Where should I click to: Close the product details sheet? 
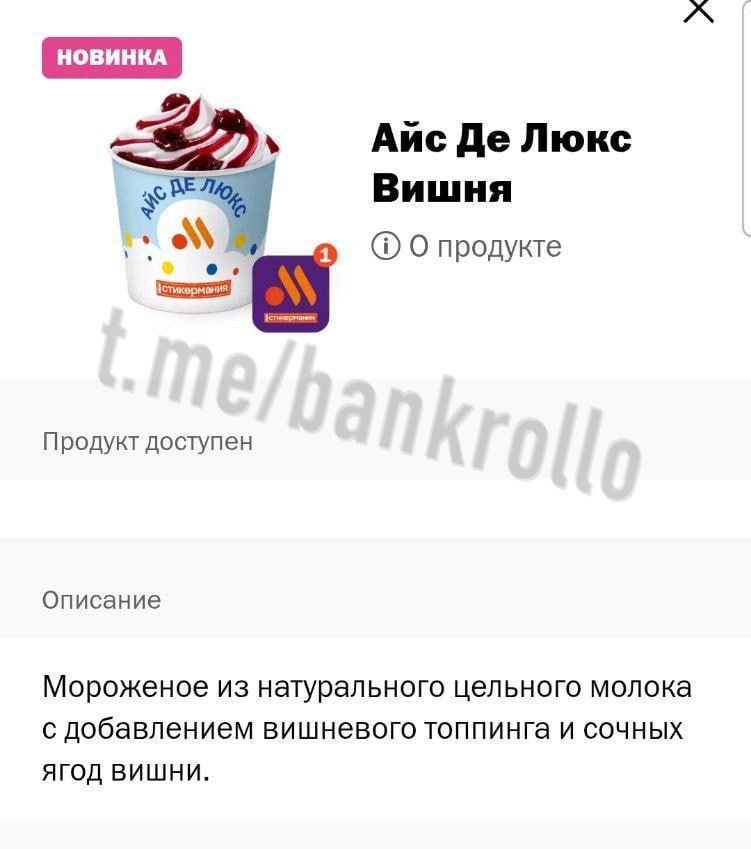point(698,10)
